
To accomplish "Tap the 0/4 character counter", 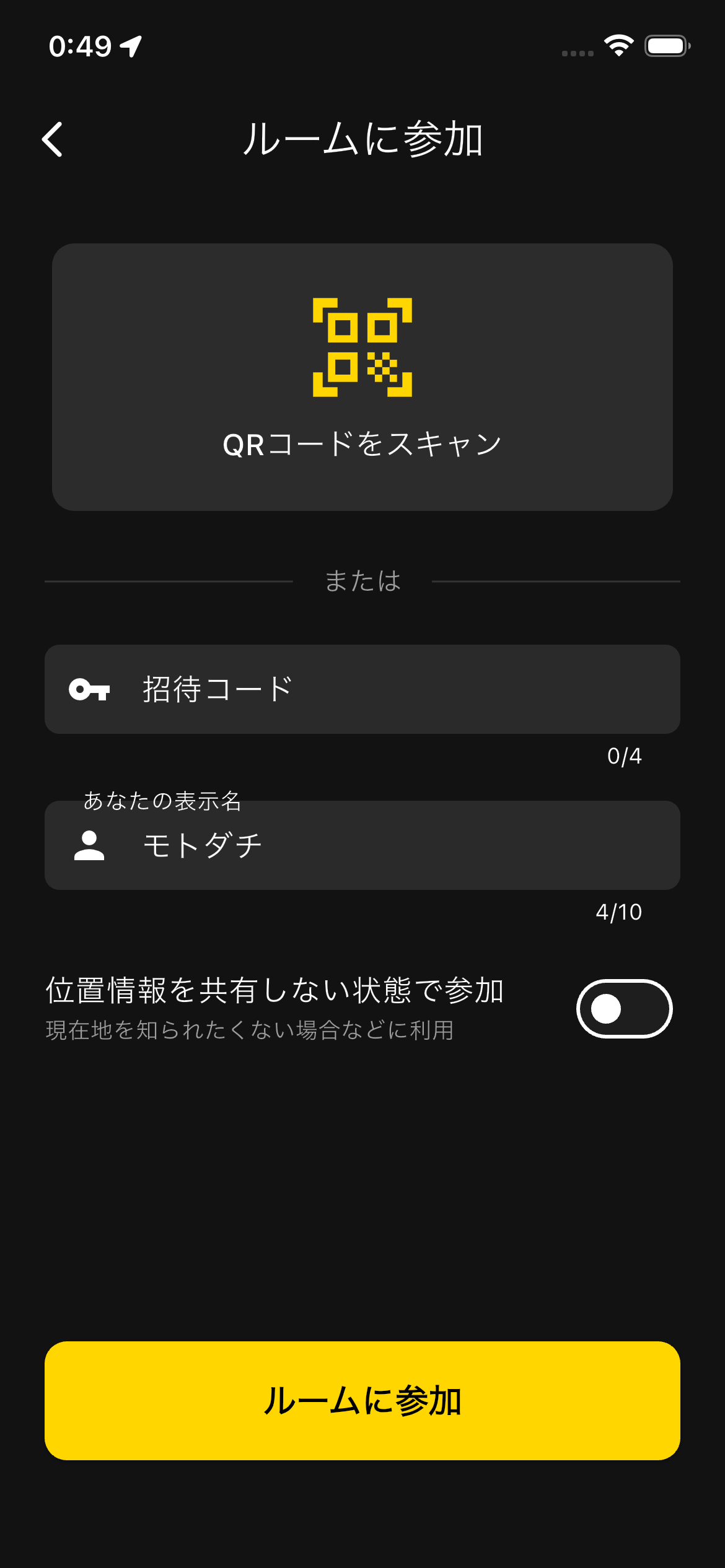I will pyautogui.click(x=625, y=754).
